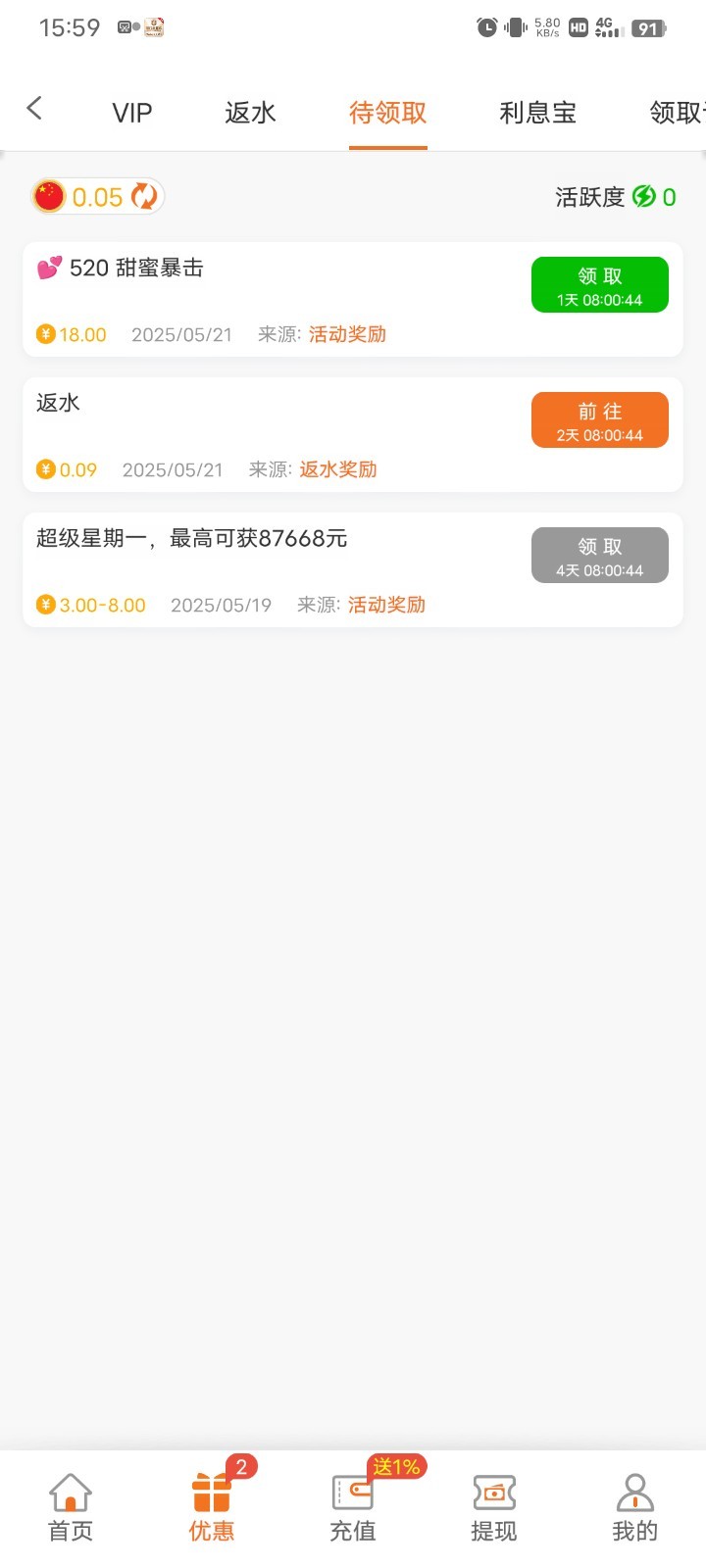Tap 前往 on the 返水 reward

coord(599,420)
